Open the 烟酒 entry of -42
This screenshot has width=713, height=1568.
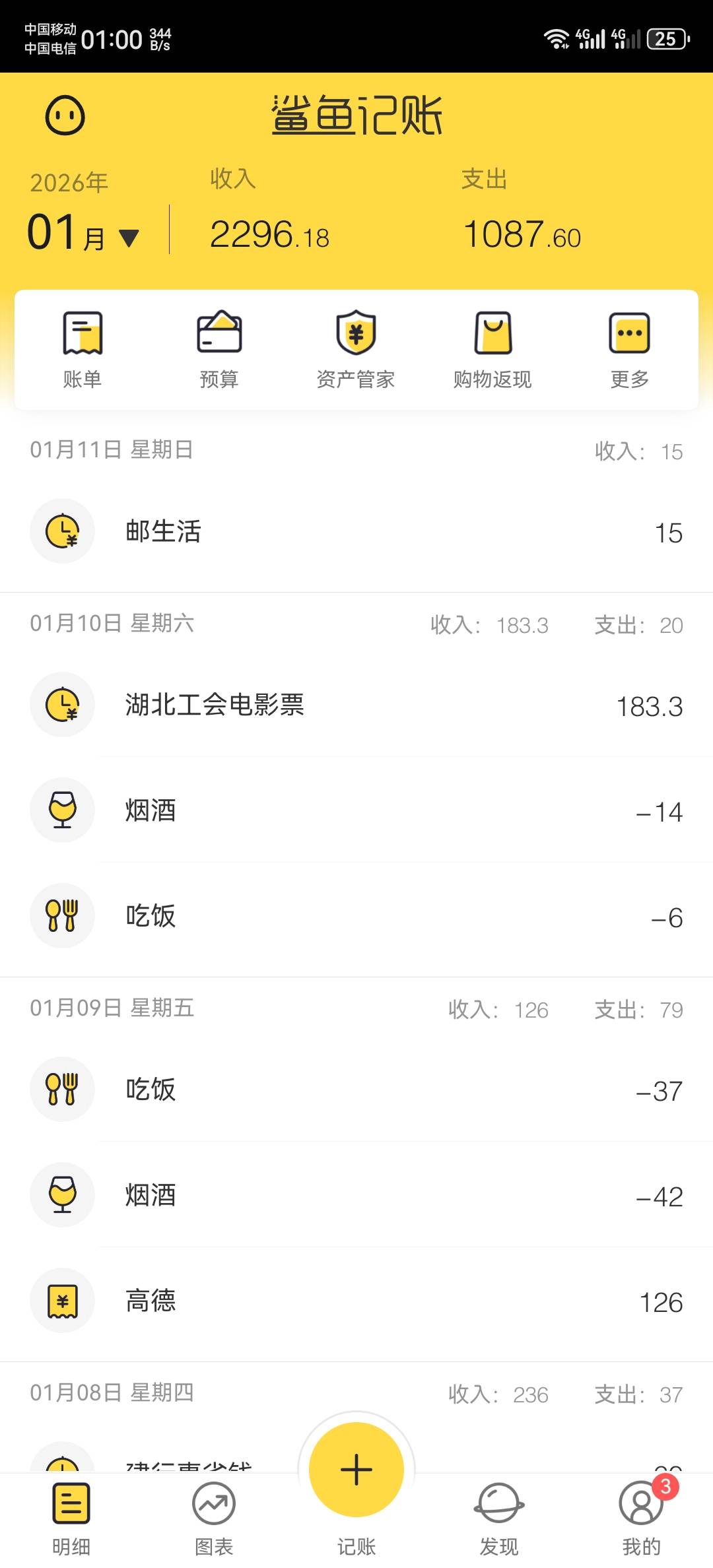(356, 1195)
